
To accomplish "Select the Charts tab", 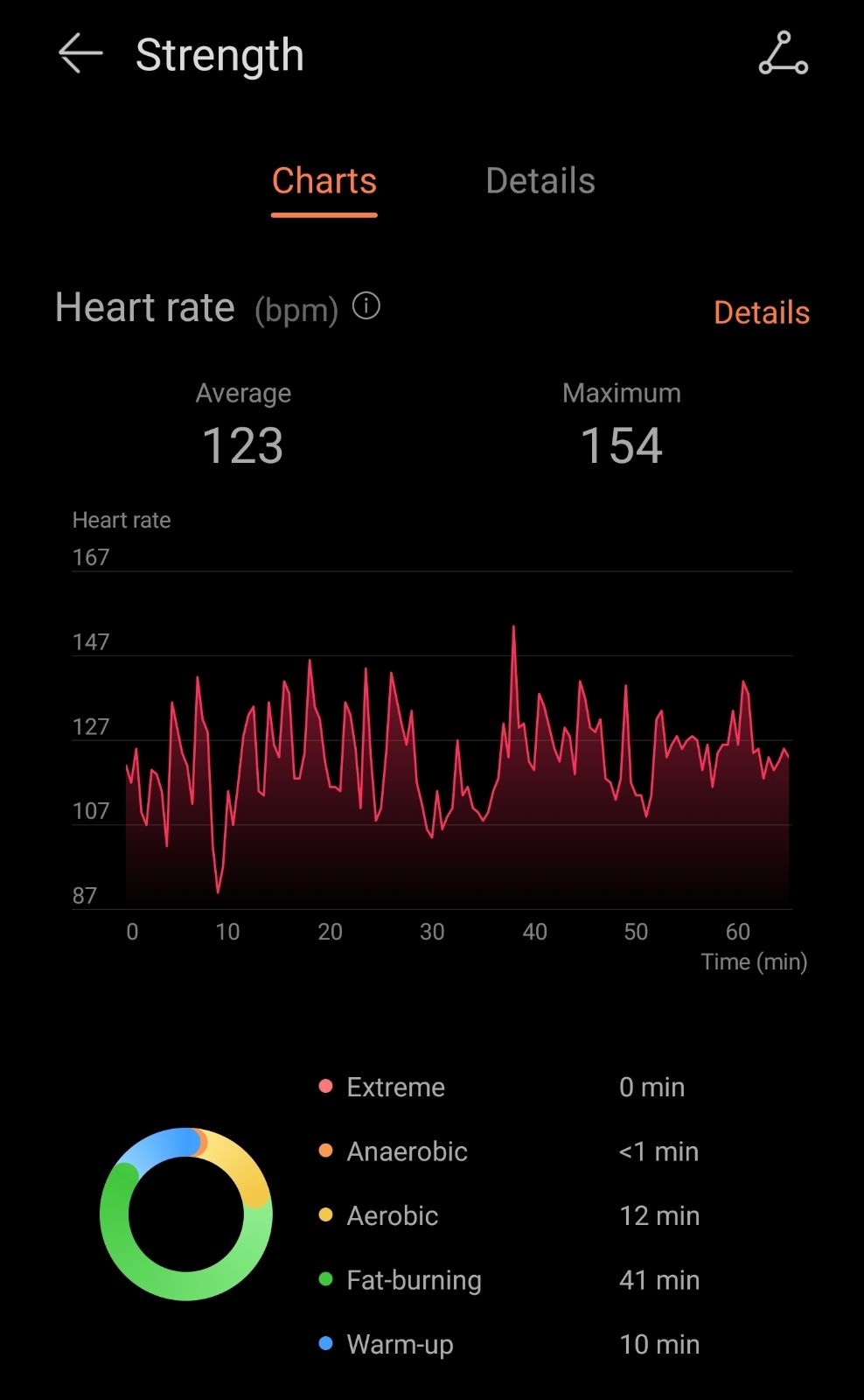I will pyautogui.click(x=324, y=181).
